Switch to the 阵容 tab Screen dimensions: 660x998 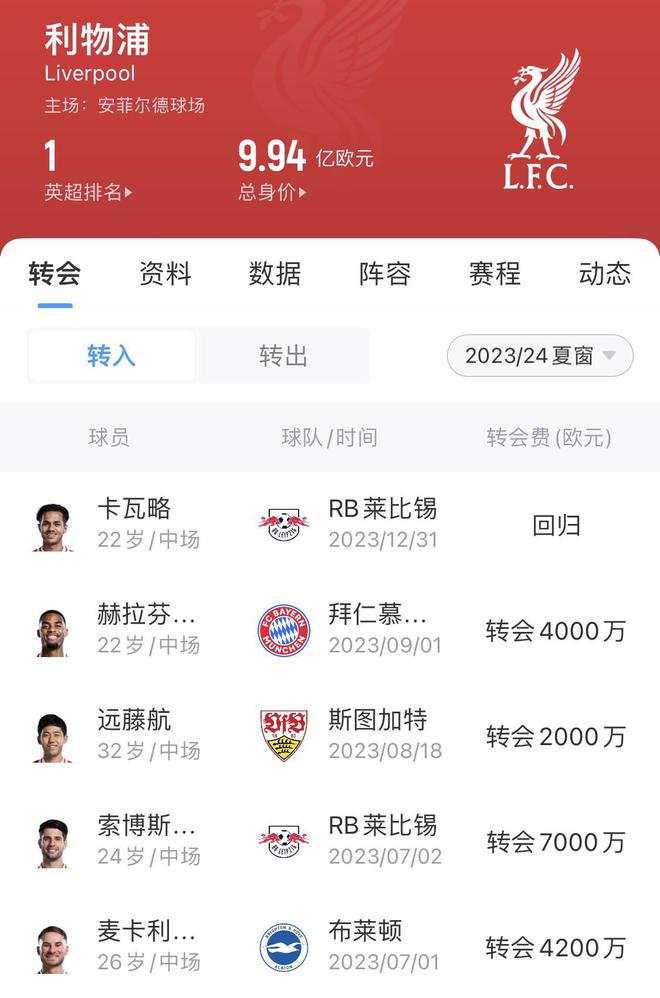coord(385,274)
